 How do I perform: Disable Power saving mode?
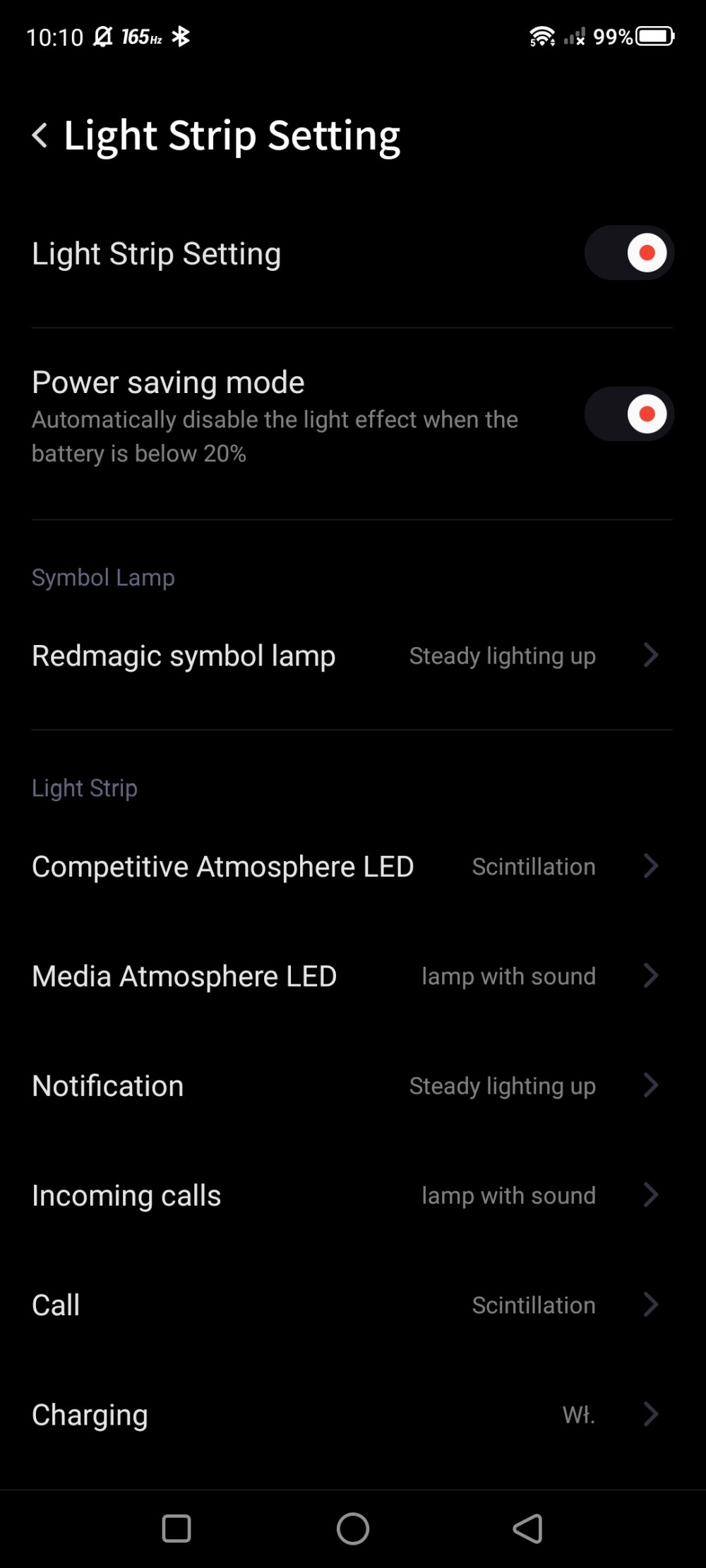pos(629,414)
